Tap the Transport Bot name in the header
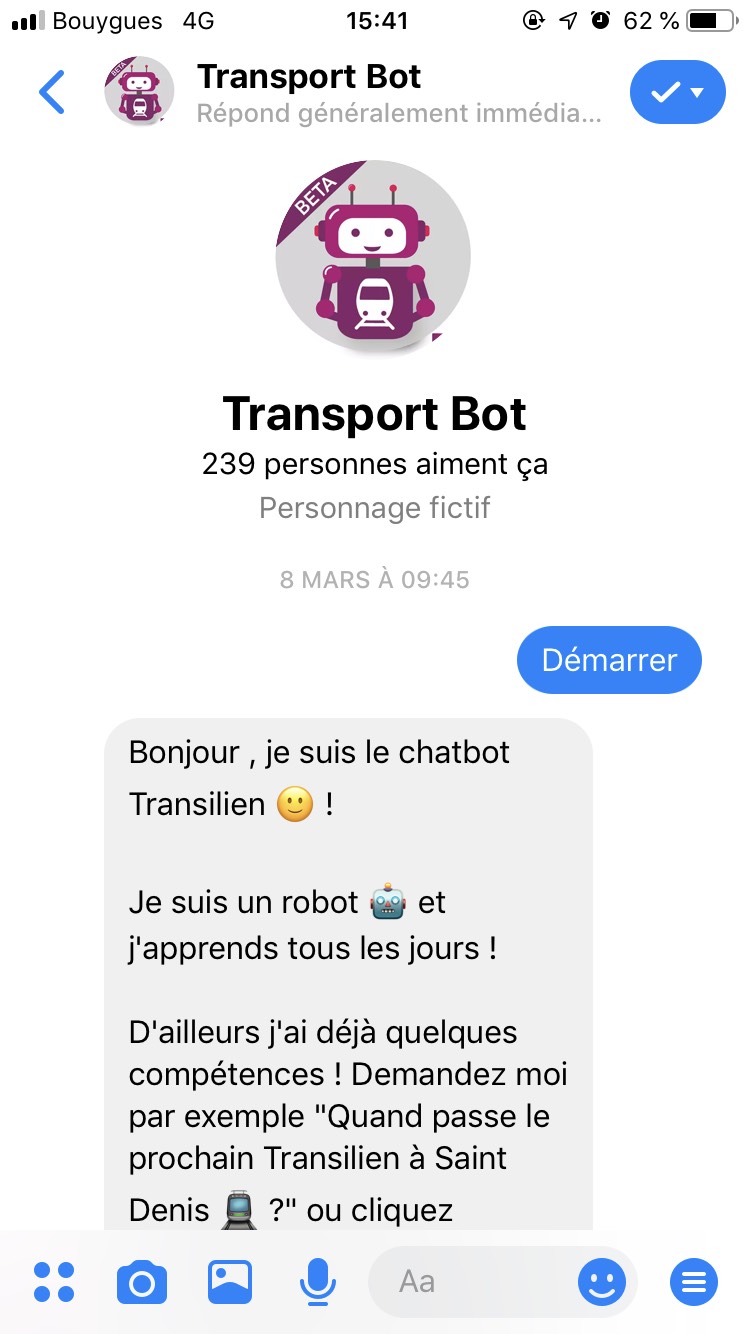Screen dimensions: 750x1334 309,75
